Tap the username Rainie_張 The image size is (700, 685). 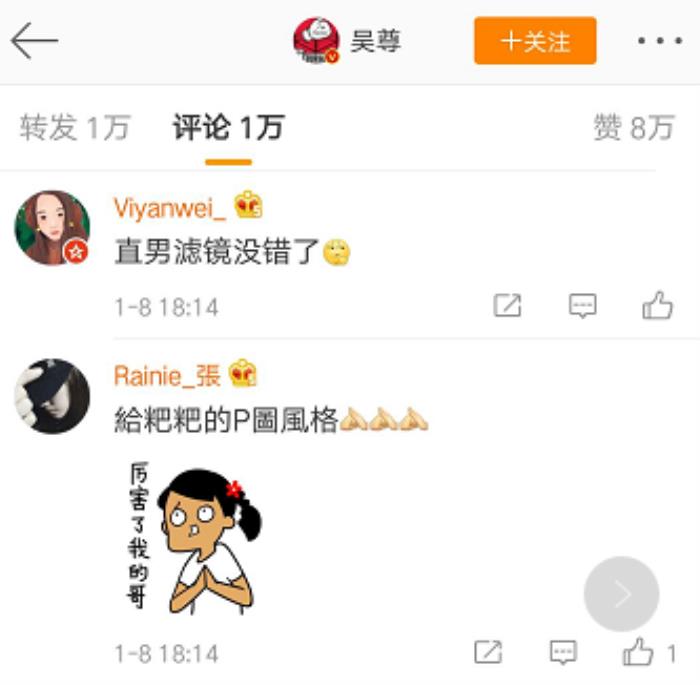pyautogui.click(x=167, y=375)
